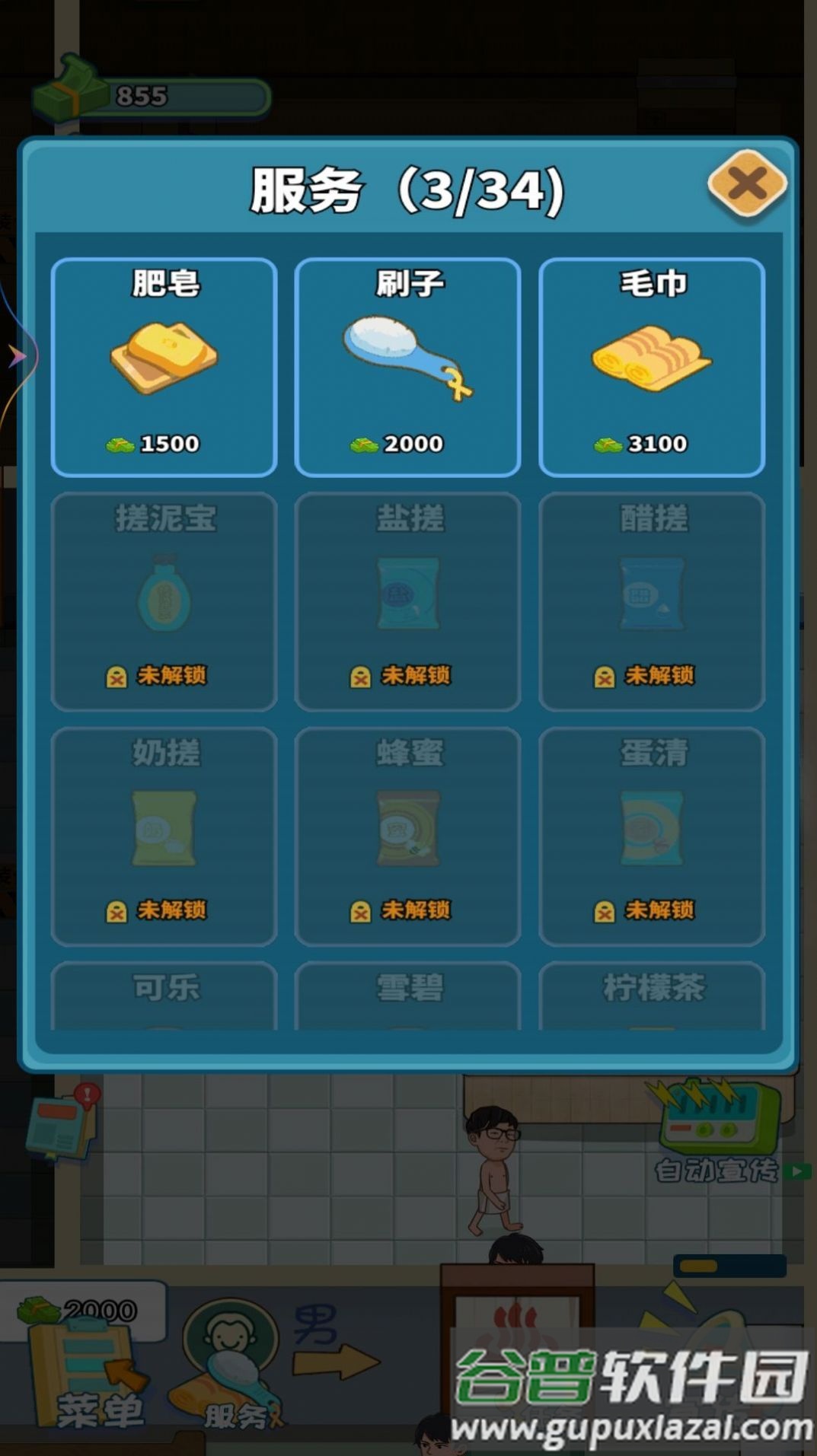Image resolution: width=817 pixels, height=1456 pixels.
Task: Buy the 肥皂 service for 1500
Action: pos(164,368)
